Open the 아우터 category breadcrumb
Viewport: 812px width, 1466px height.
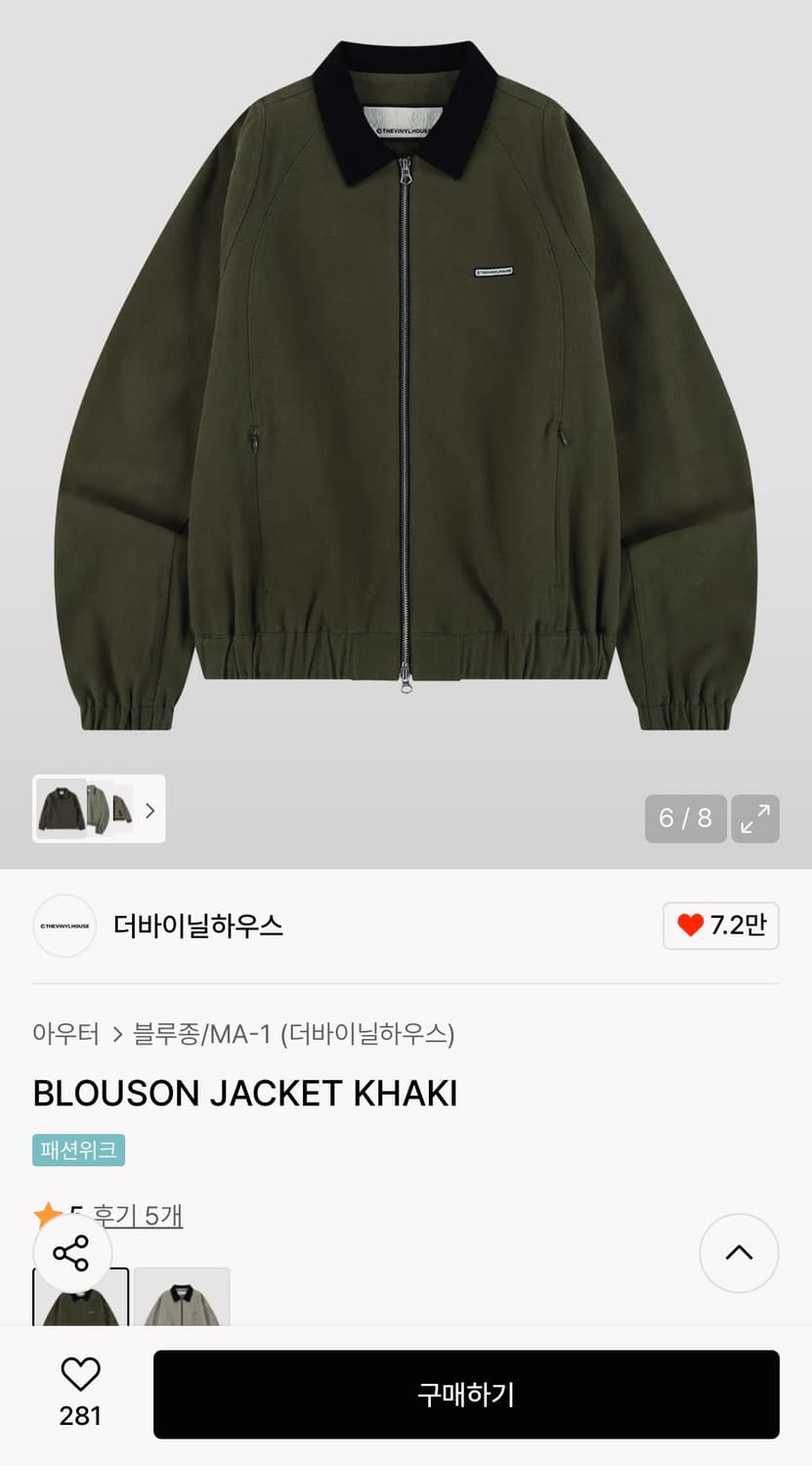[64, 1035]
